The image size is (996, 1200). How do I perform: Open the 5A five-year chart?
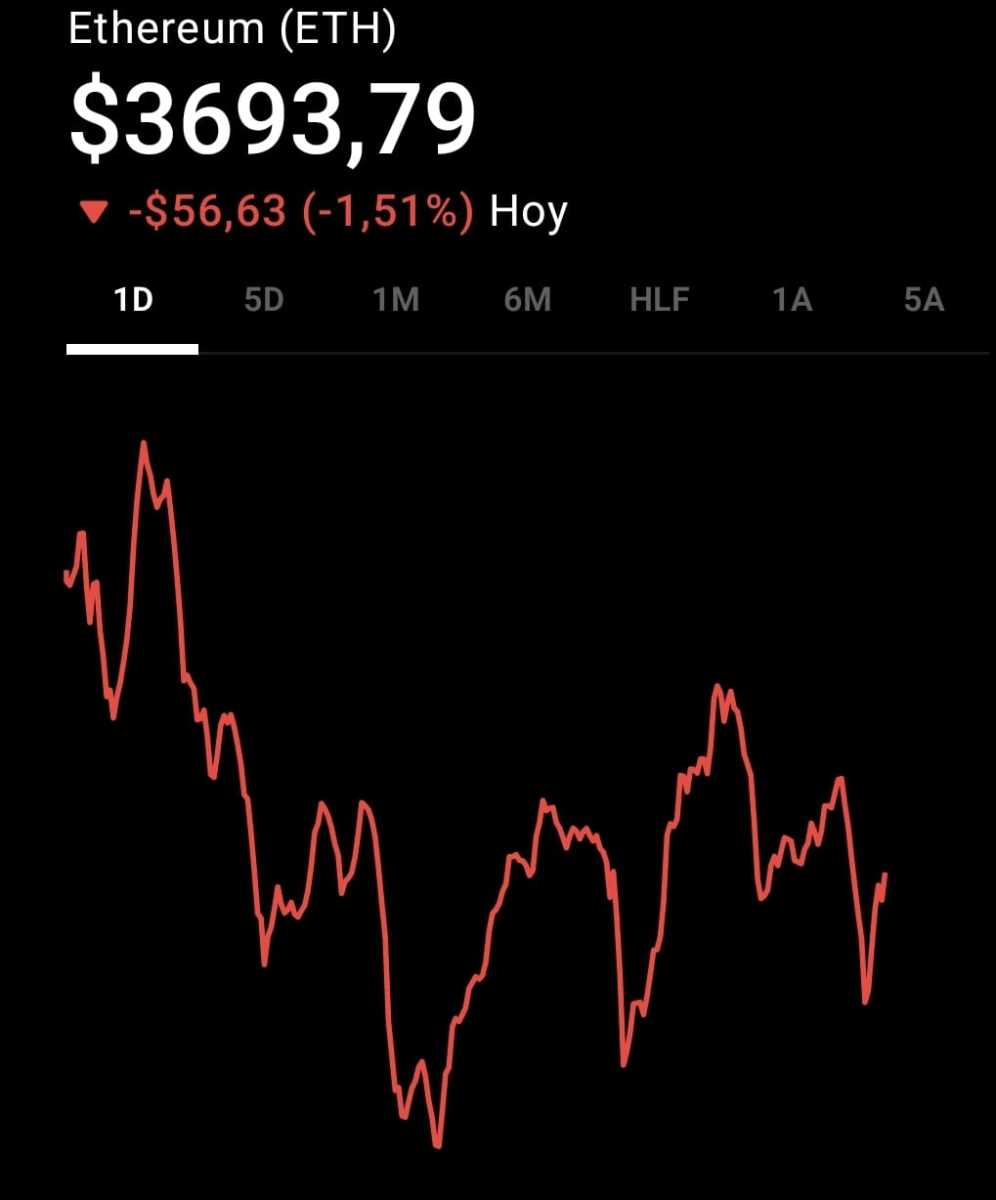923,299
